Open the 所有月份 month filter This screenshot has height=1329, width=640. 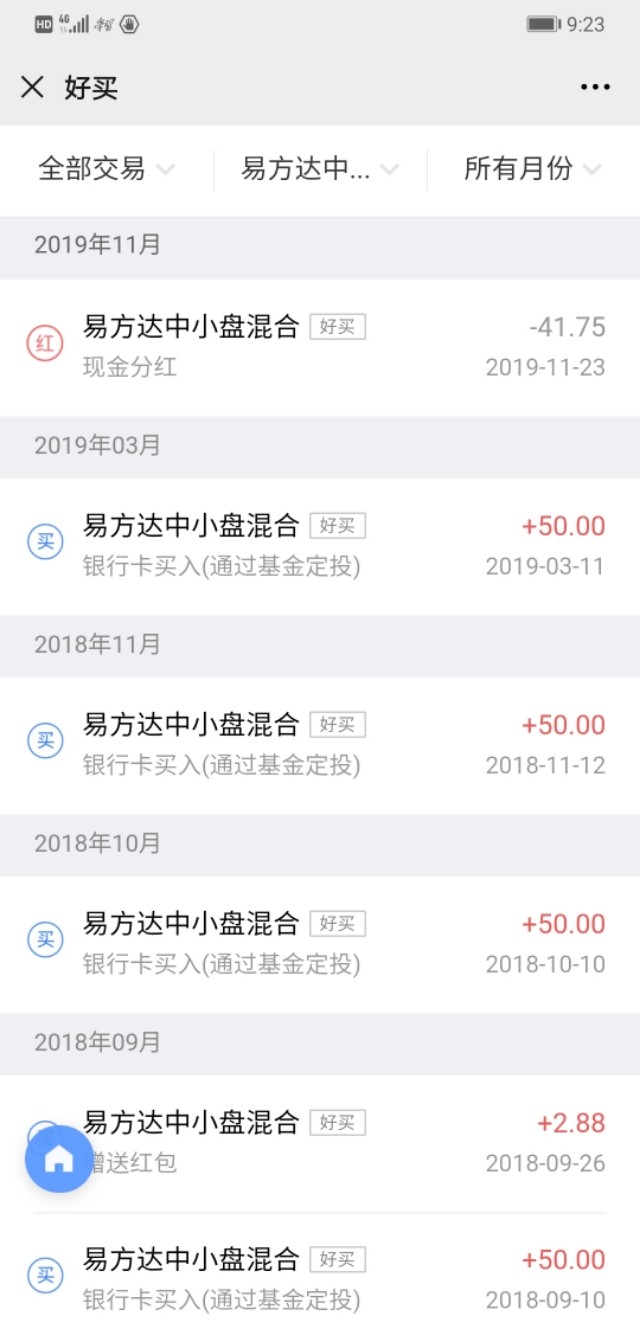532,169
